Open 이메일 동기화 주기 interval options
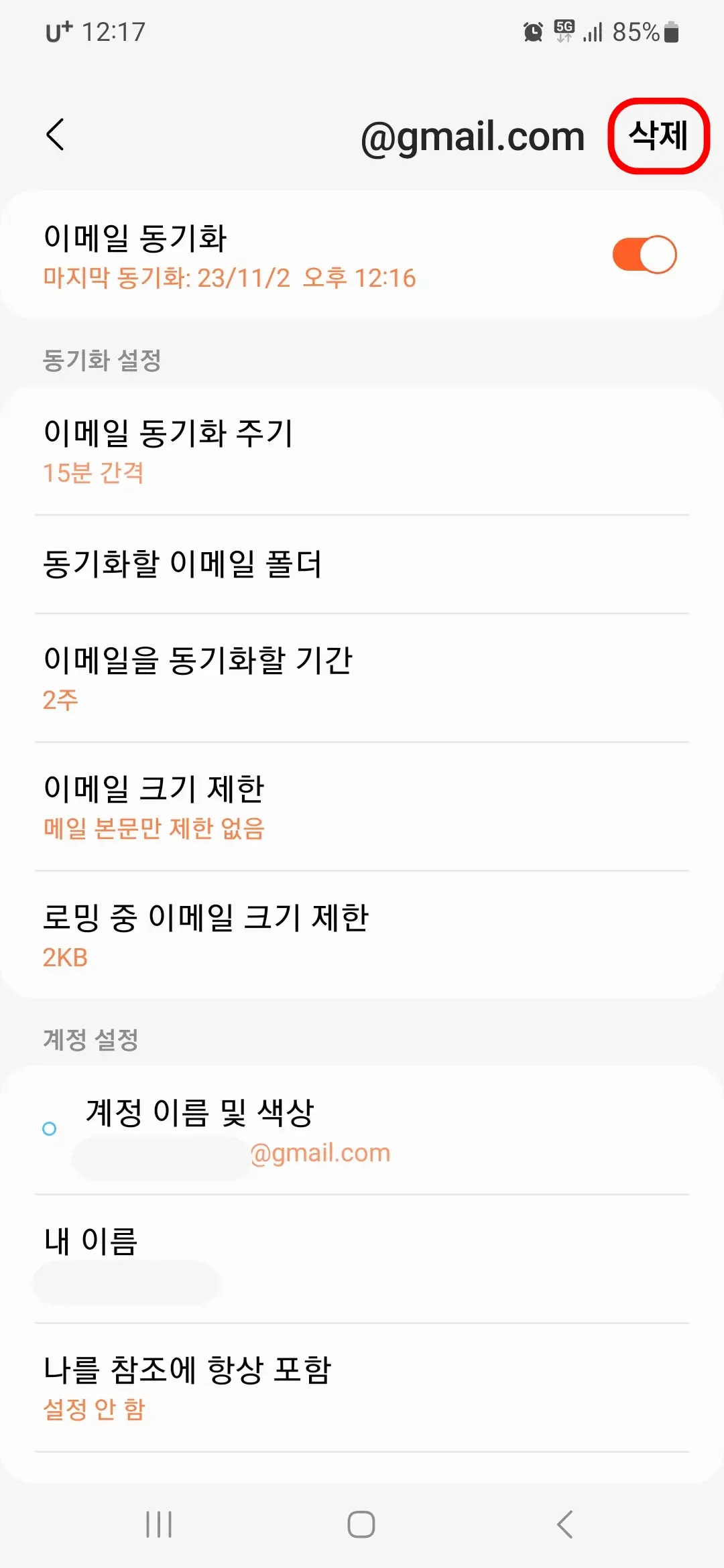 coord(362,451)
